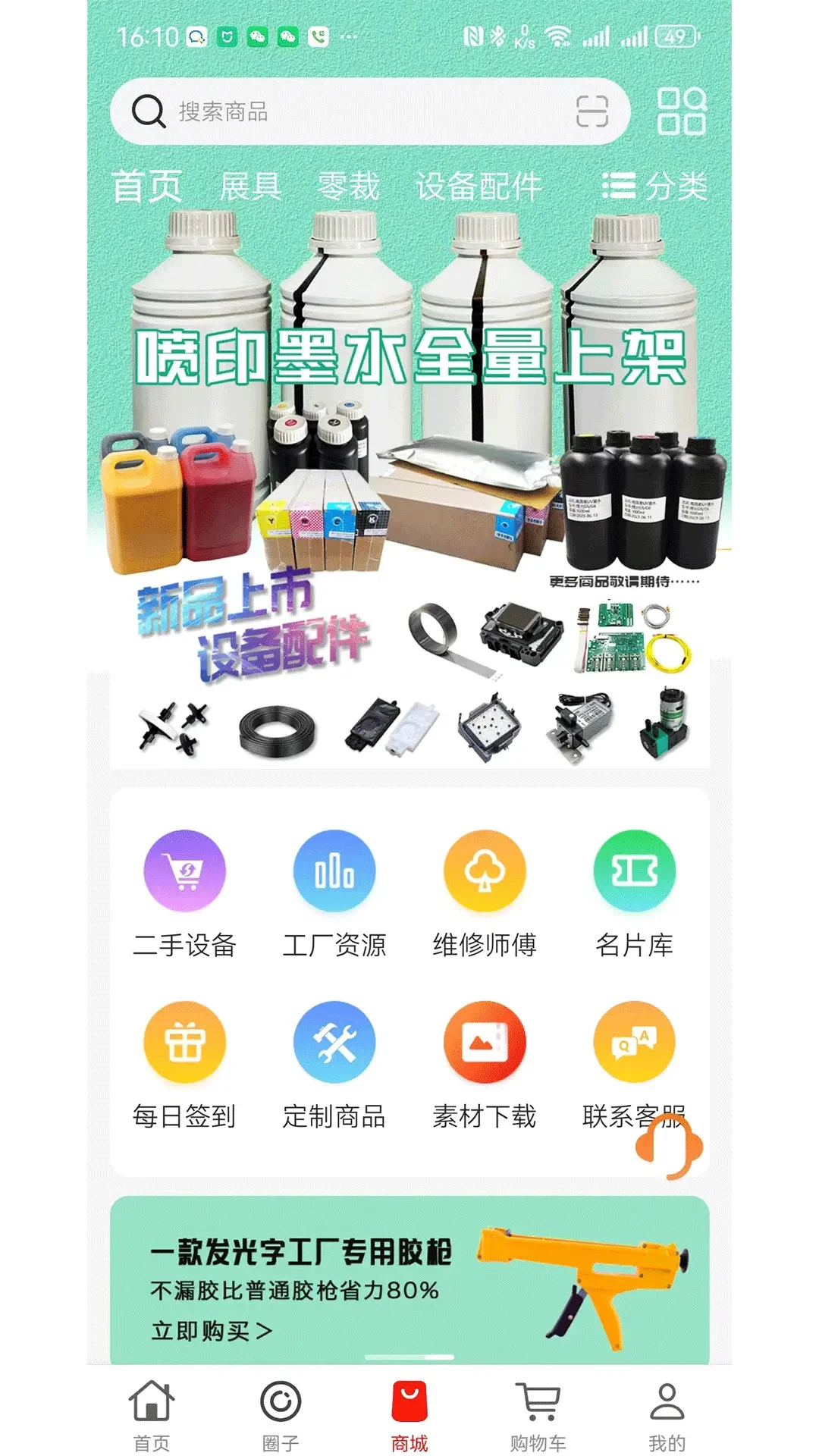Open the 素材下载 material download icon
The height and width of the screenshot is (1456, 819).
point(485,1042)
